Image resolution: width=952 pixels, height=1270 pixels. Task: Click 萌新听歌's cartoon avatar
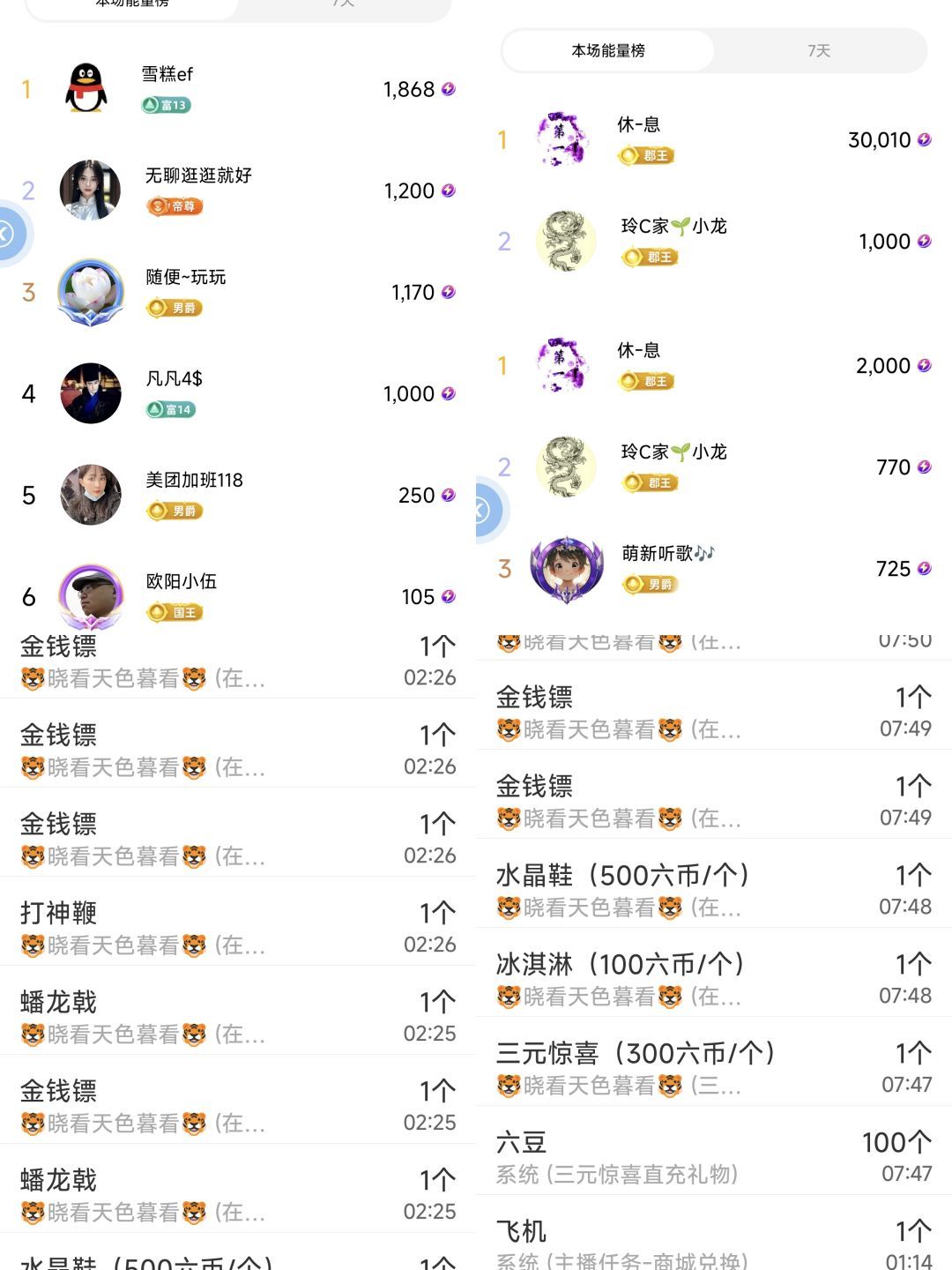click(x=565, y=568)
